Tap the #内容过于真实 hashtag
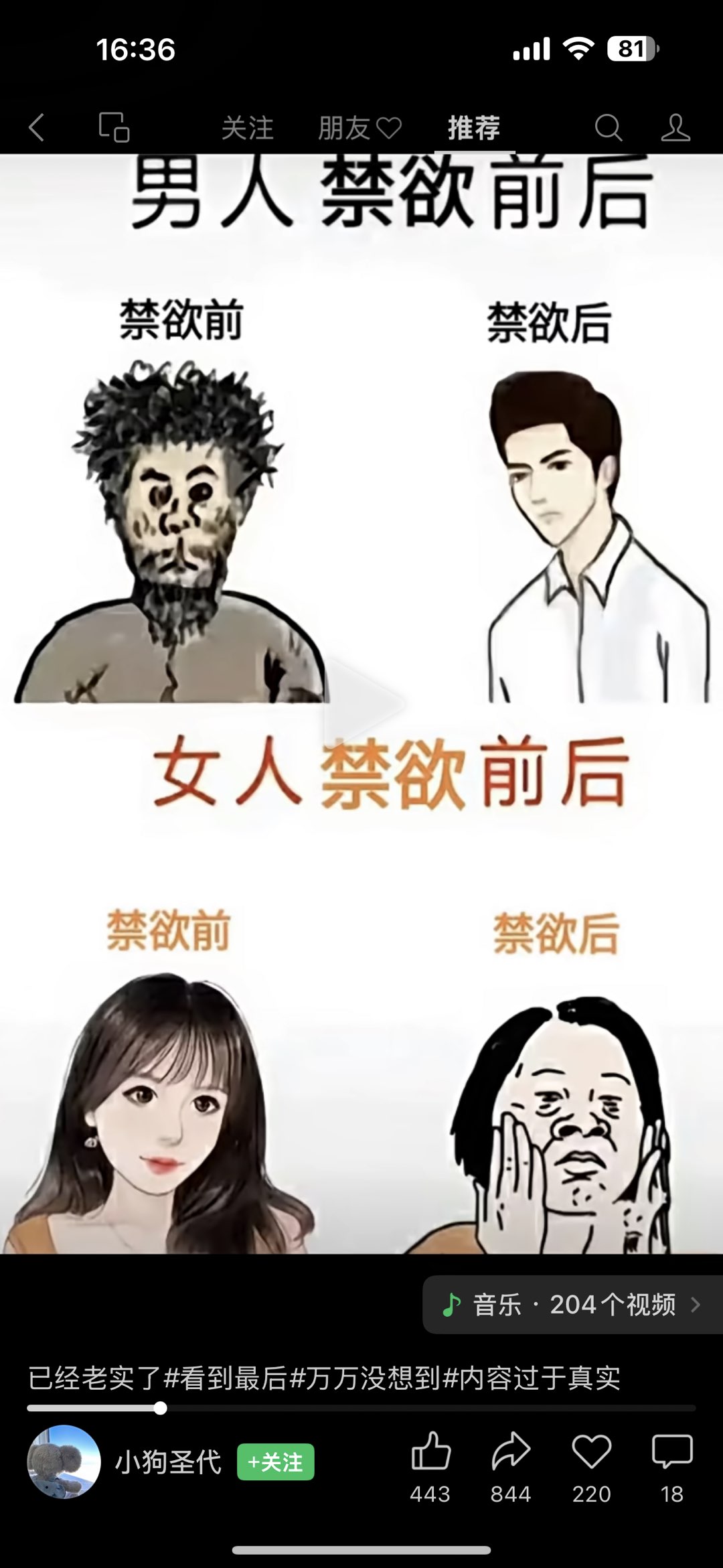 coord(532,1378)
